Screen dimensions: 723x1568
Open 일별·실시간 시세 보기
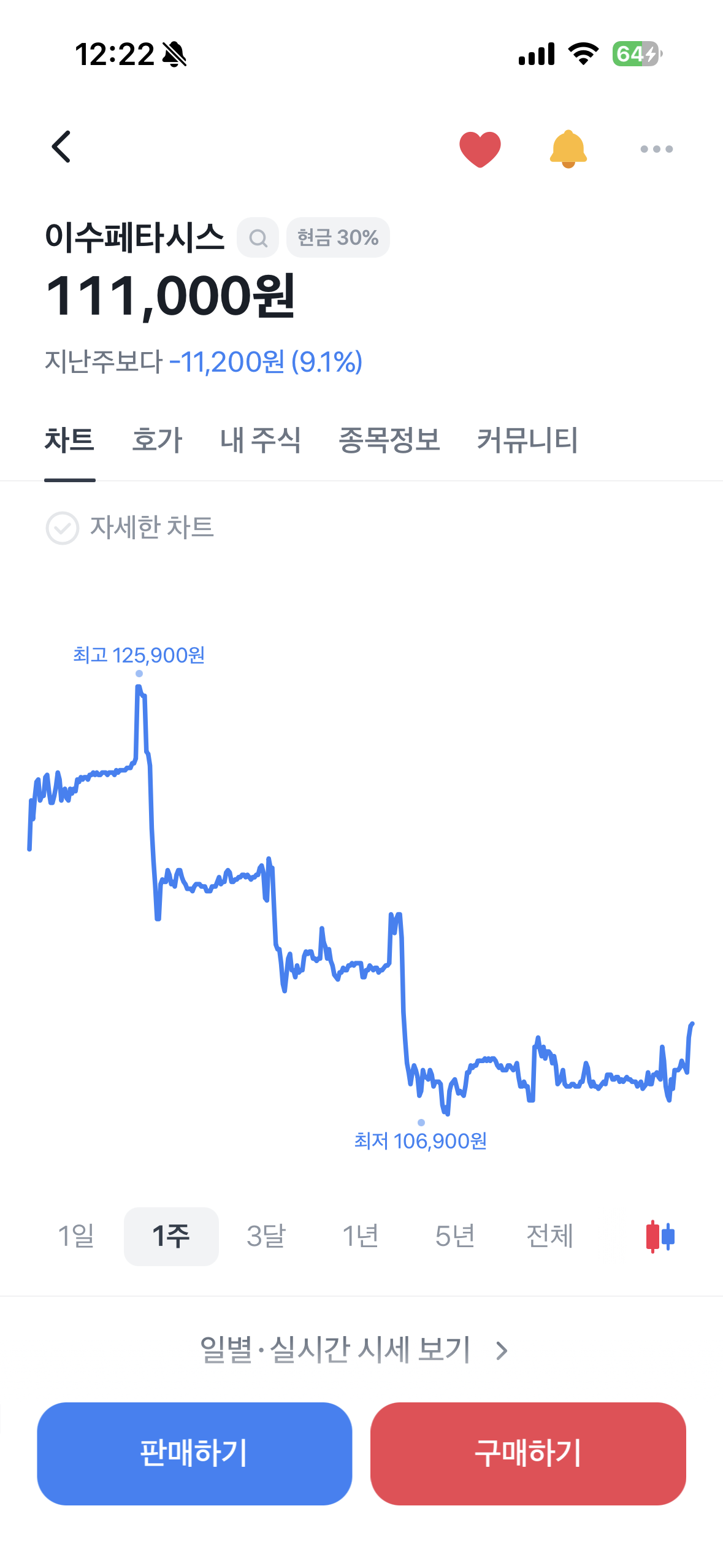pyautogui.click(x=354, y=1350)
